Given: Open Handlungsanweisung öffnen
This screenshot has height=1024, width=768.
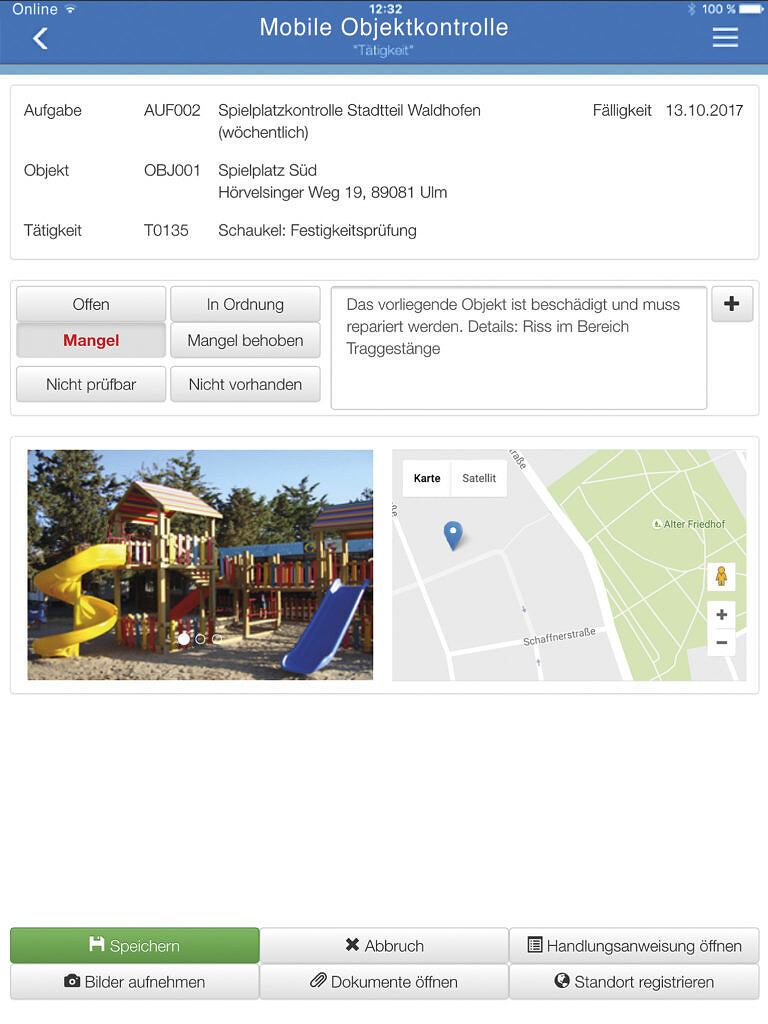Looking at the screenshot, I should 634,945.
